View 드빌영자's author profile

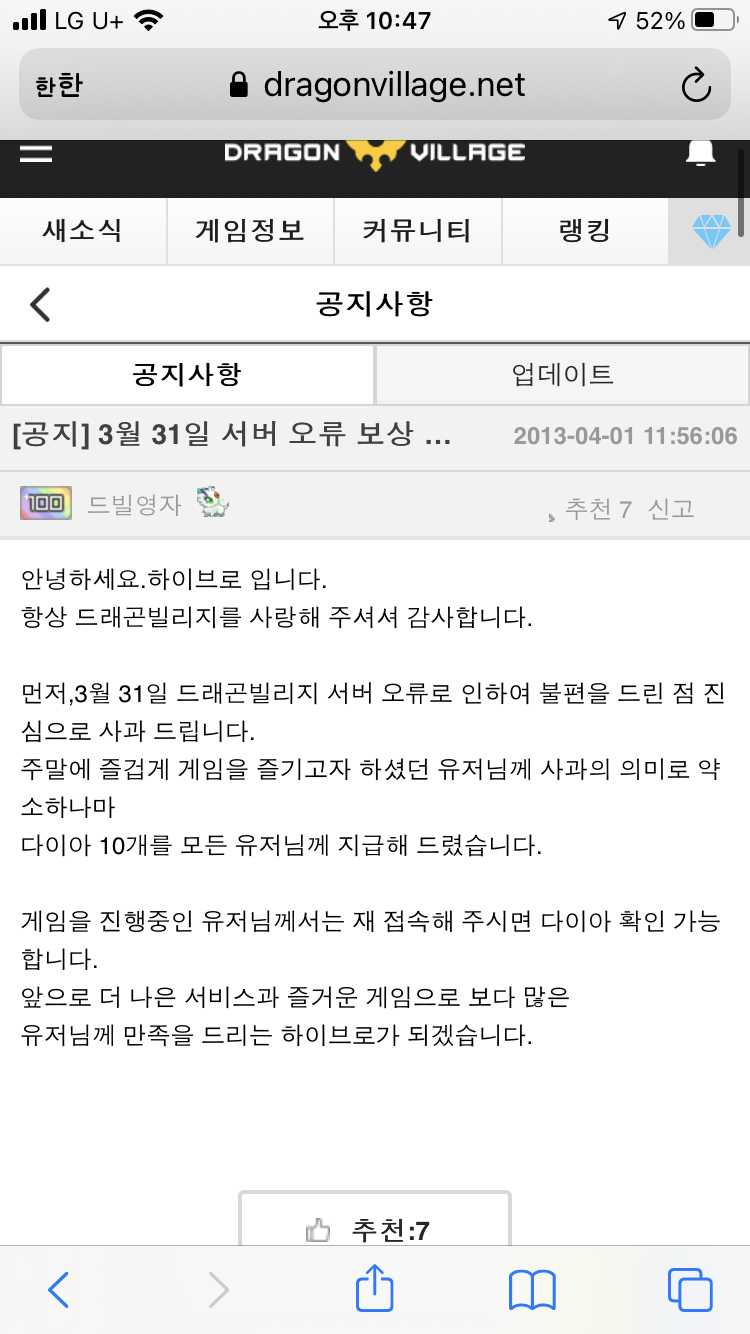[134, 505]
